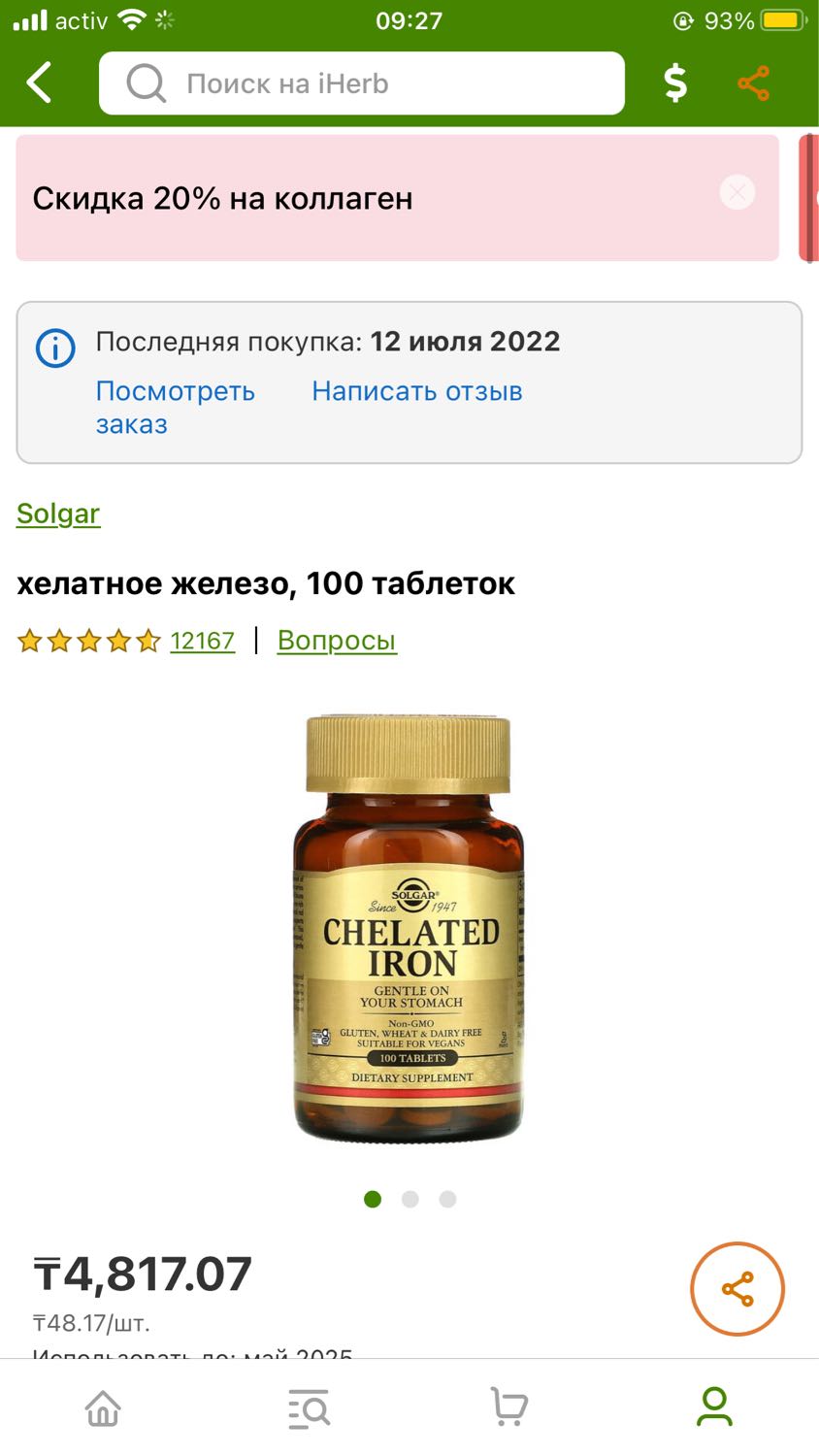The image size is (819, 1456).
Task: Open the collagen 20% discount banner
Action: pyautogui.click(x=398, y=198)
